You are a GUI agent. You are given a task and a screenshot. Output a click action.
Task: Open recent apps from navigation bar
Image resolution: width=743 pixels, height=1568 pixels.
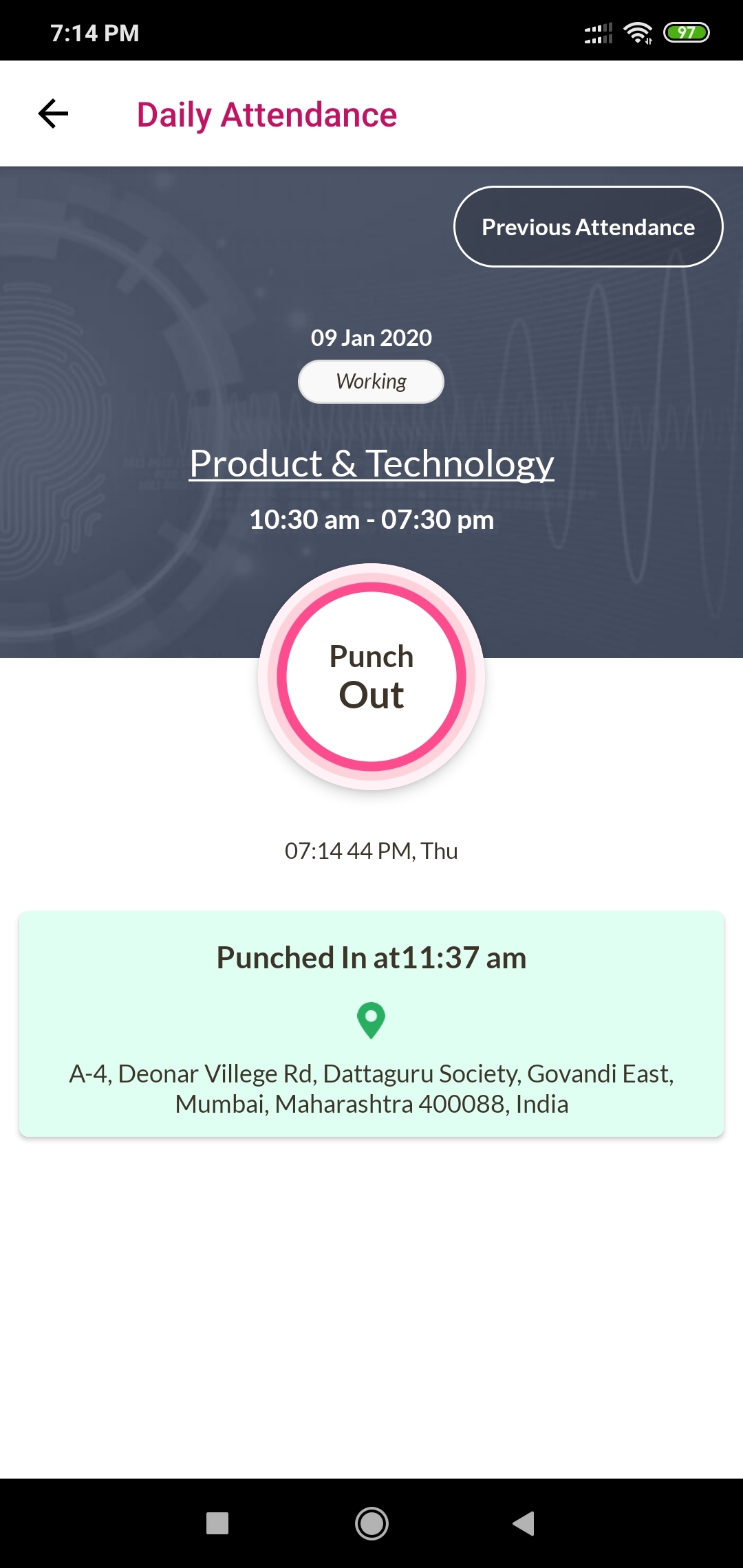click(x=217, y=1523)
